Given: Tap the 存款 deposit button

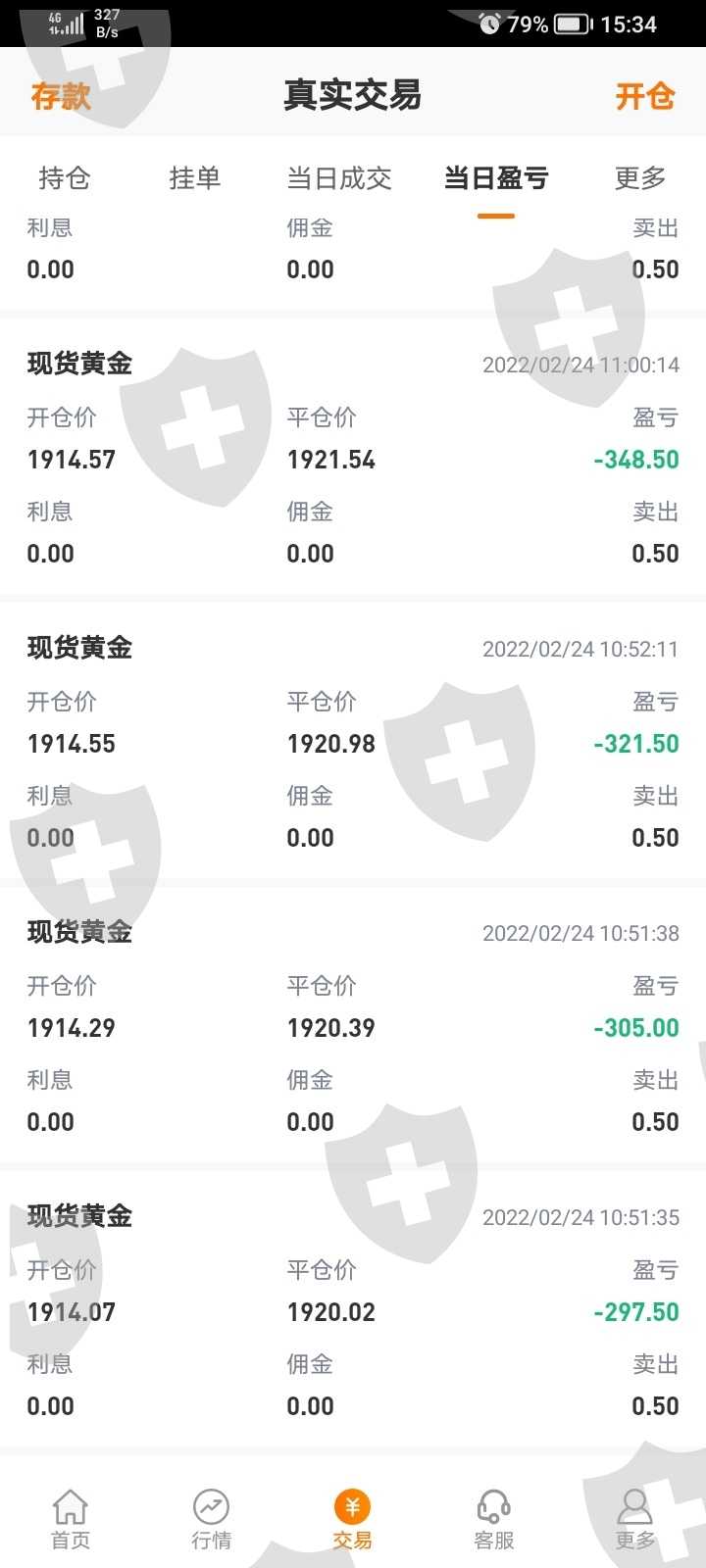Looking at the screenshot, I should click(61, 96).
